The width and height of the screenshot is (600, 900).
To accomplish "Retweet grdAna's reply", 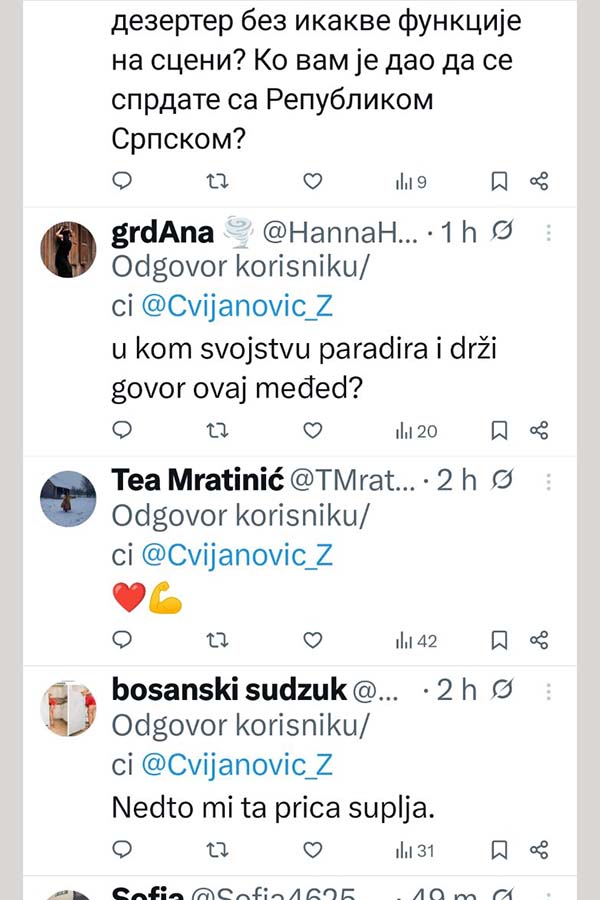I will 216,430.
